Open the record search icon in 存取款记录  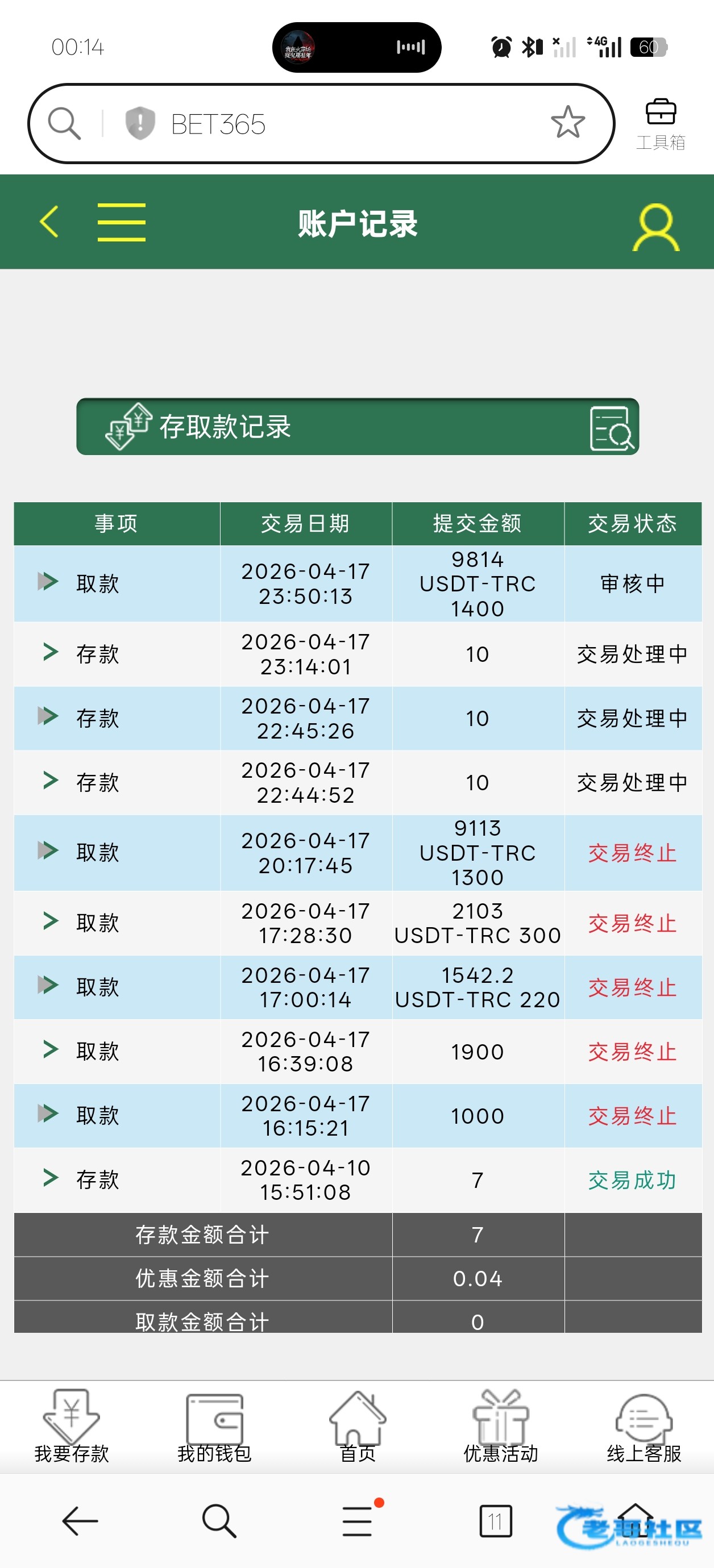click(x=611, y=428)
